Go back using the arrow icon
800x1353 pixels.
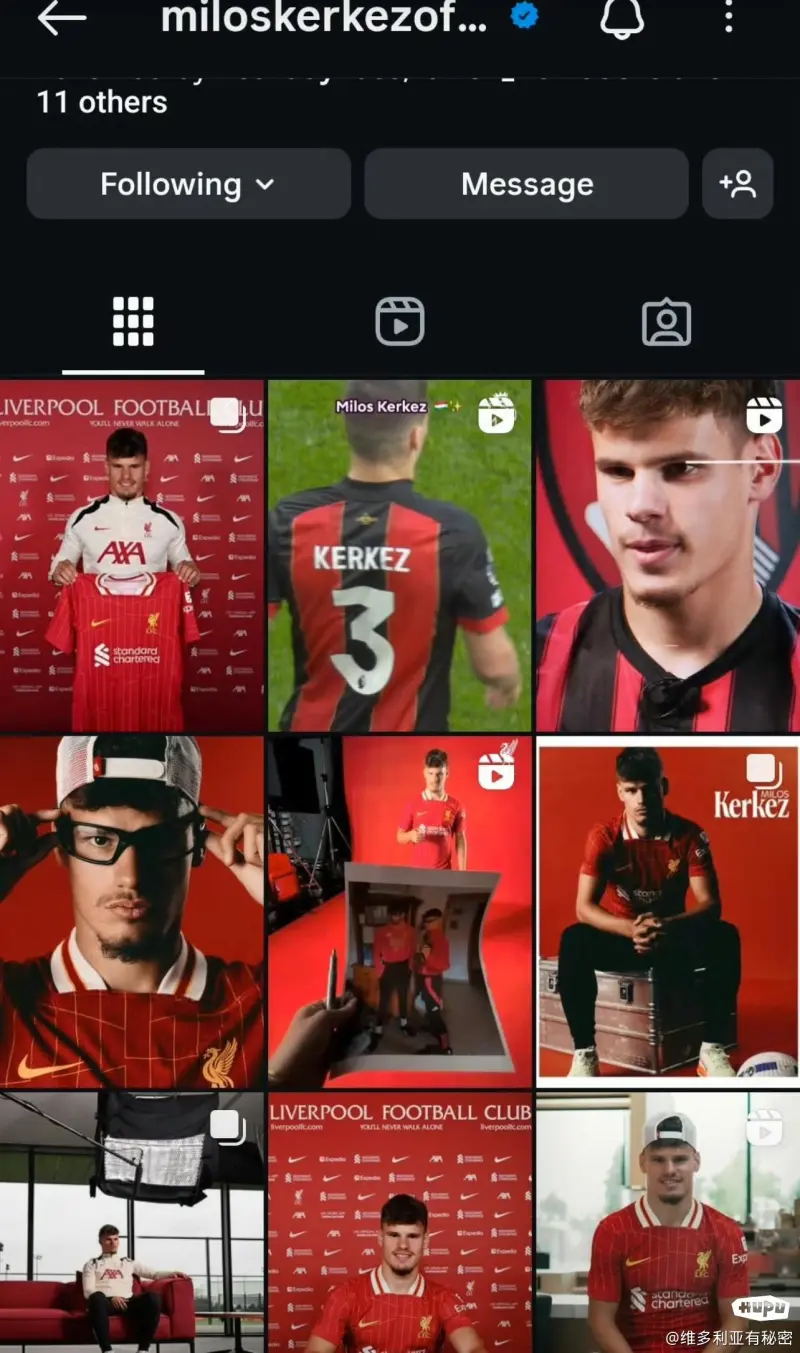(x=62, y=18)
